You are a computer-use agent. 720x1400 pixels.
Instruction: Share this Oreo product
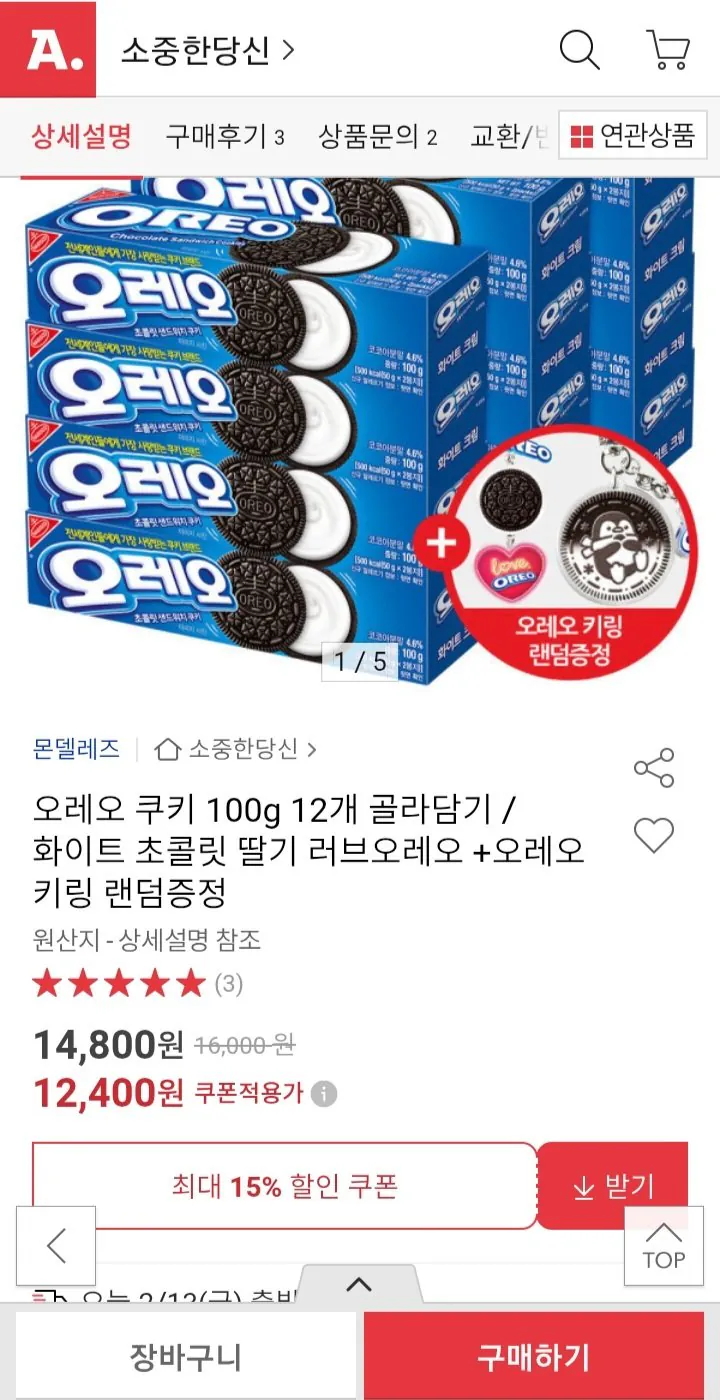[654, 767]
